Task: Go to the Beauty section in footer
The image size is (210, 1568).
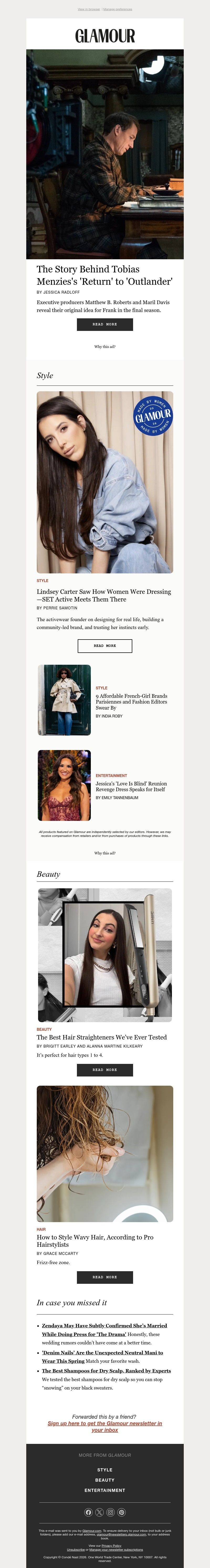Action: click(105, 1480)
